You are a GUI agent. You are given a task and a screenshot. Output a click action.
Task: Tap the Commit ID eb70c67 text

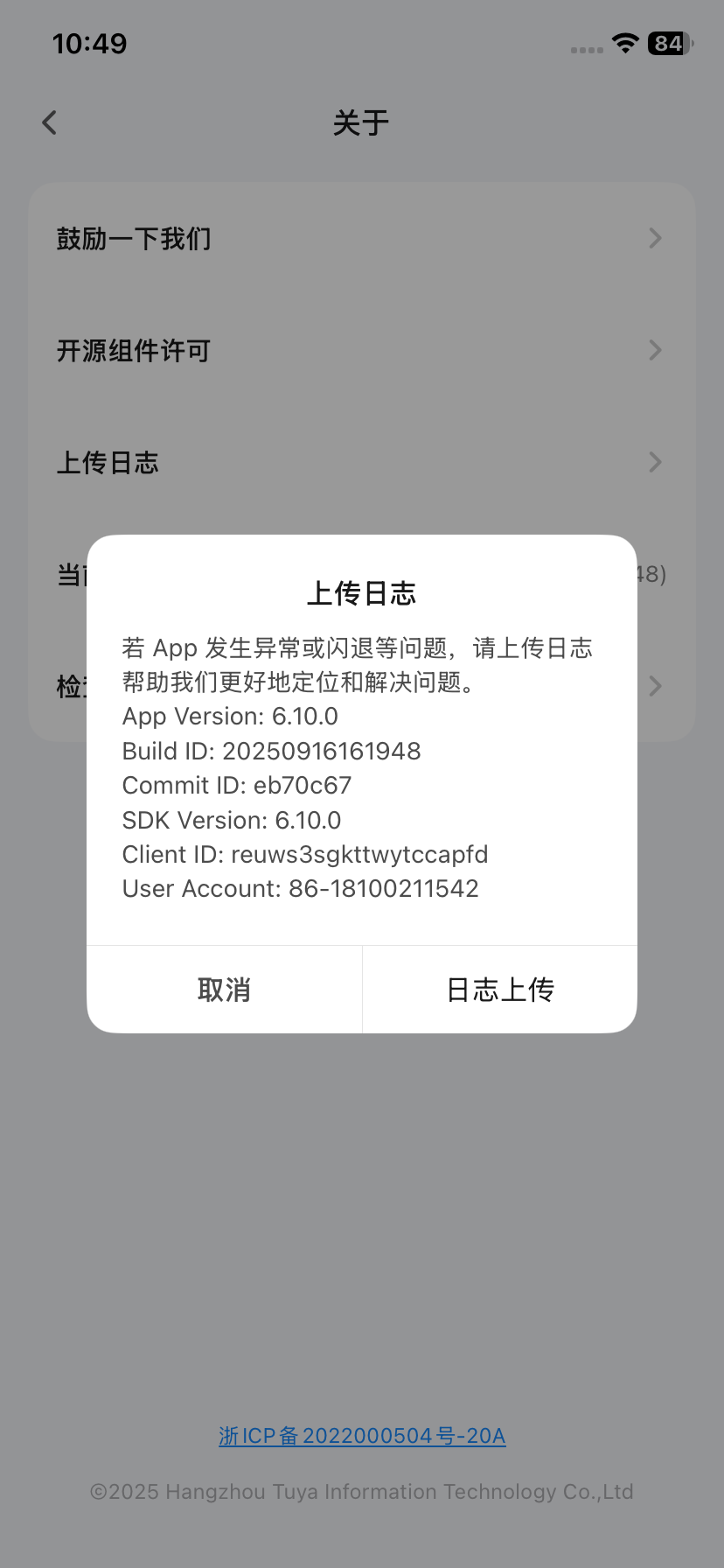[x=236, y=785]
